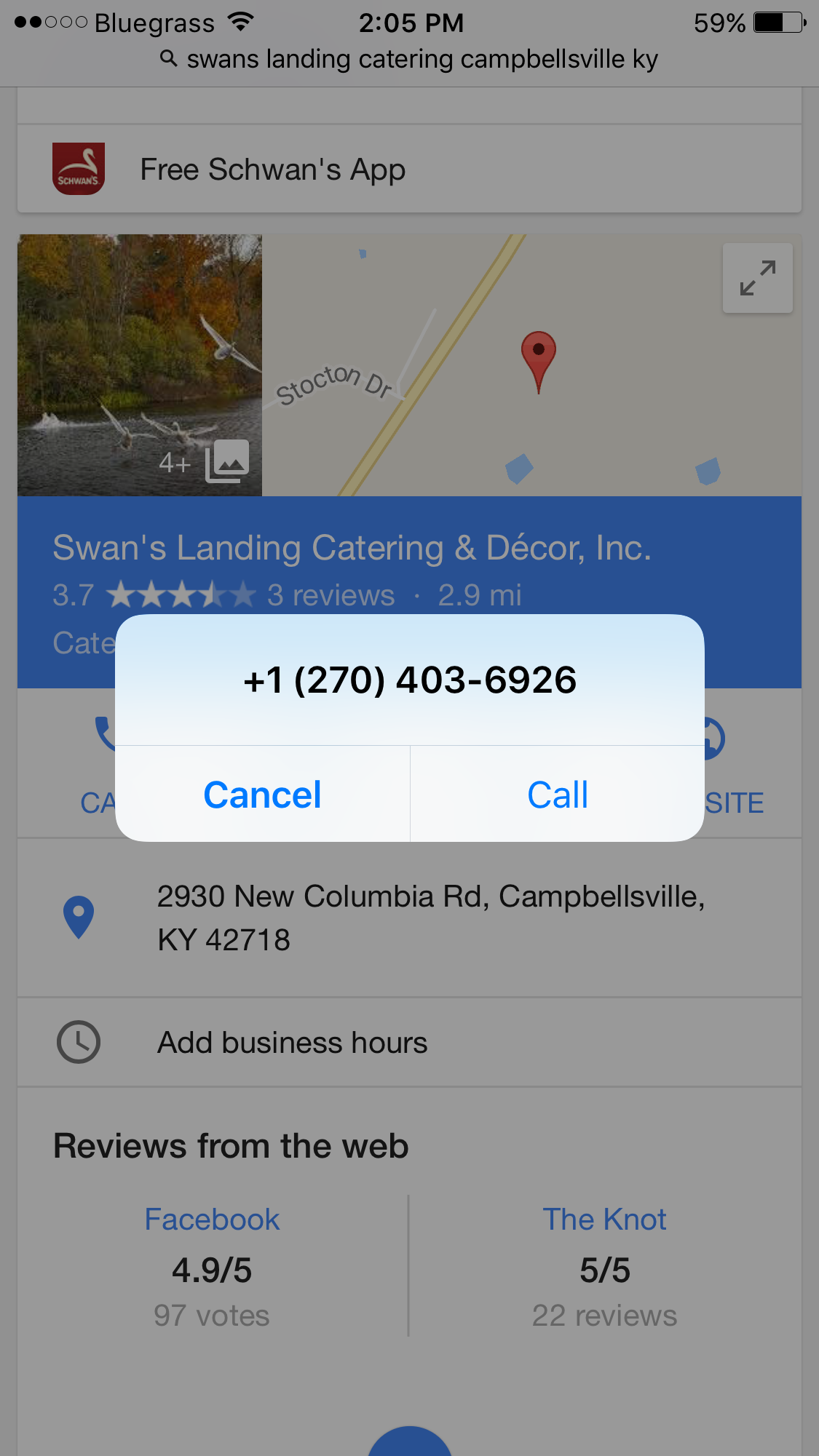This screenshot has width=819, height=1456.
Task: Cancel the phone call prompt
Action: pos(262,794)
